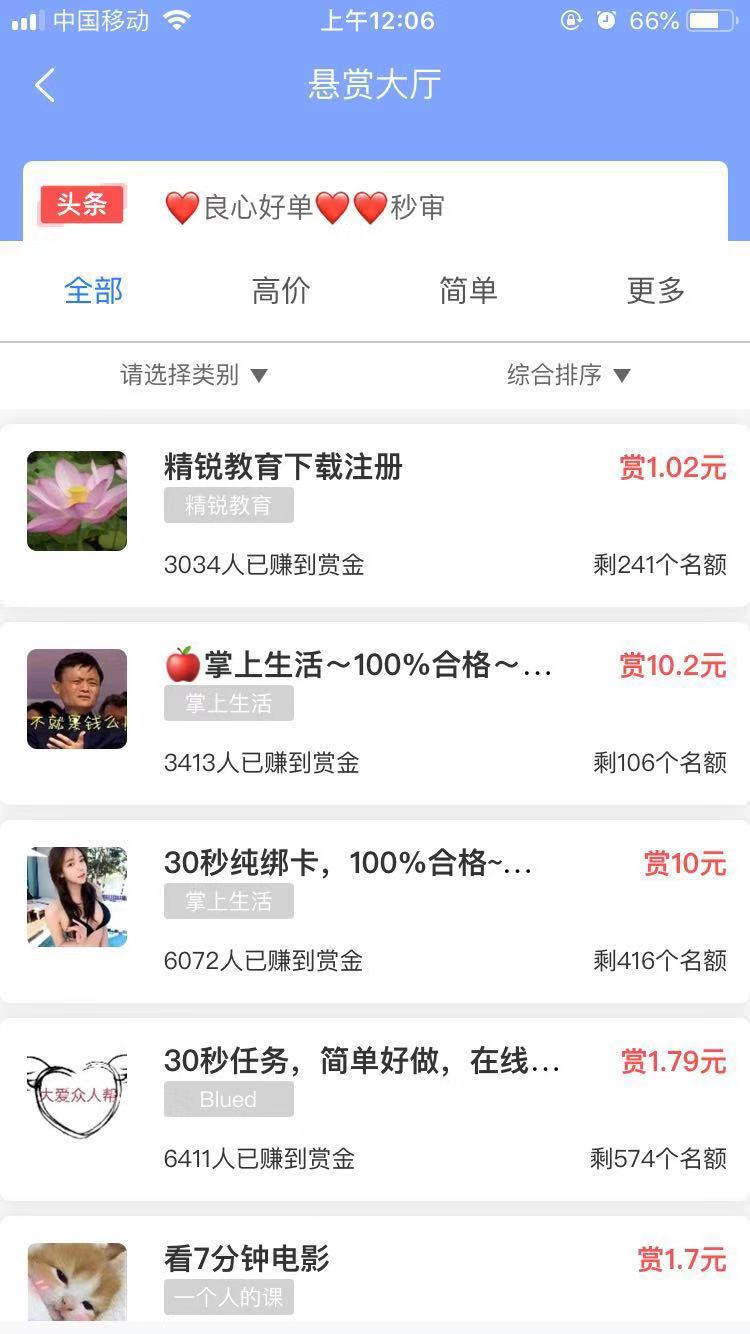Tap the Blued tag under 30秒任务

[228, 1099]
